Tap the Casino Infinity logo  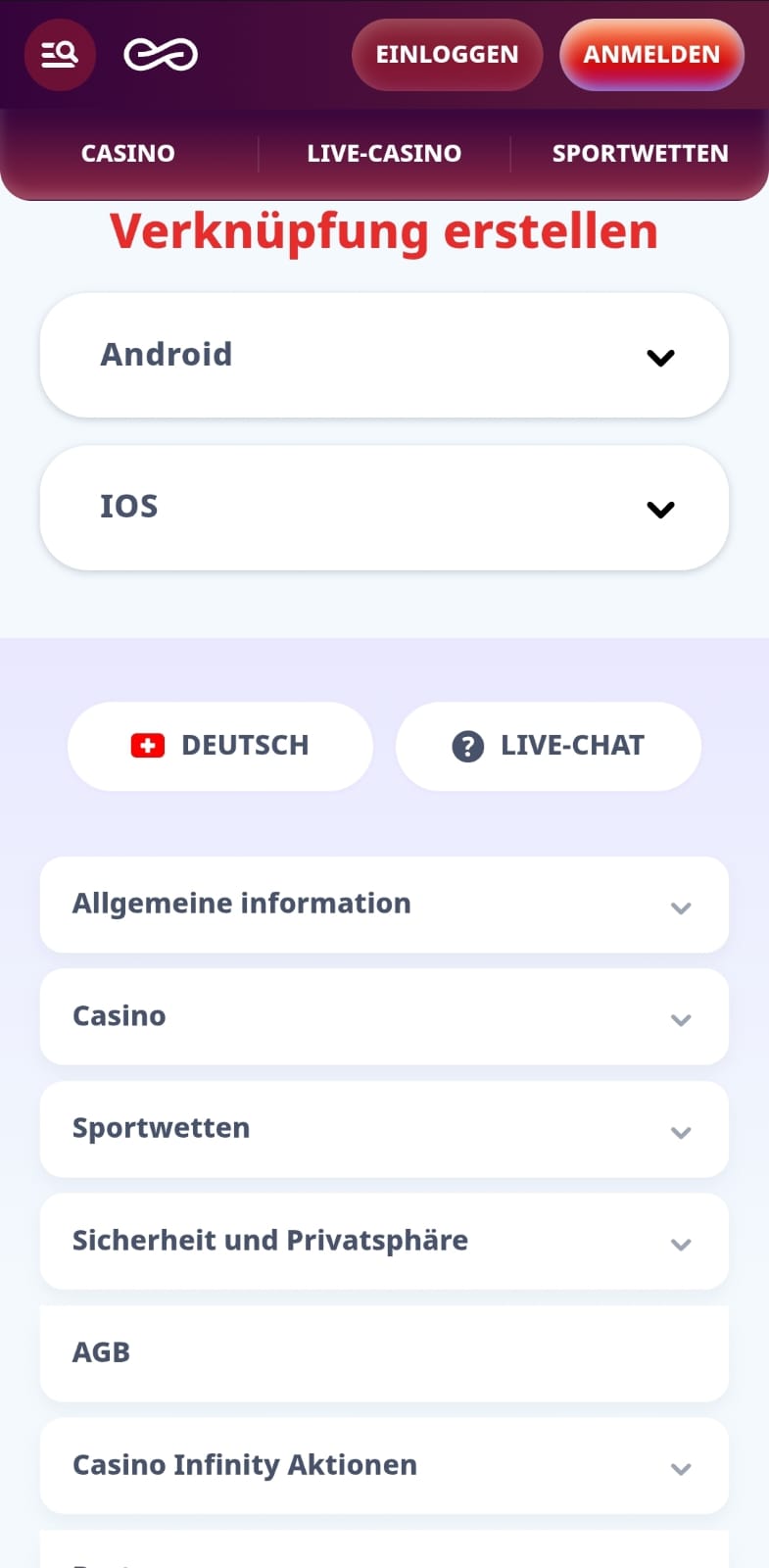click(x=161, y=55)
